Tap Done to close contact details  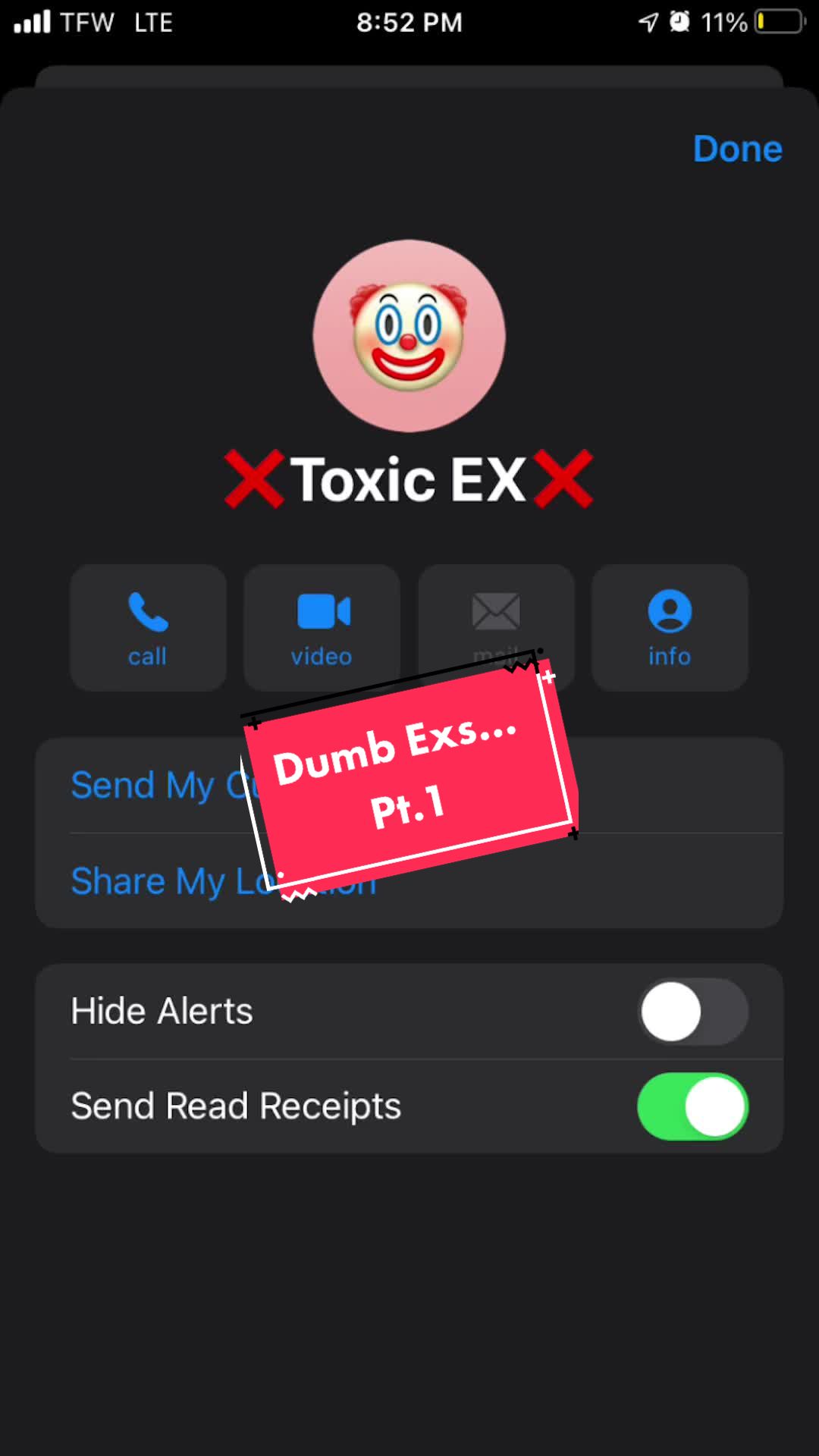(737, 149)
